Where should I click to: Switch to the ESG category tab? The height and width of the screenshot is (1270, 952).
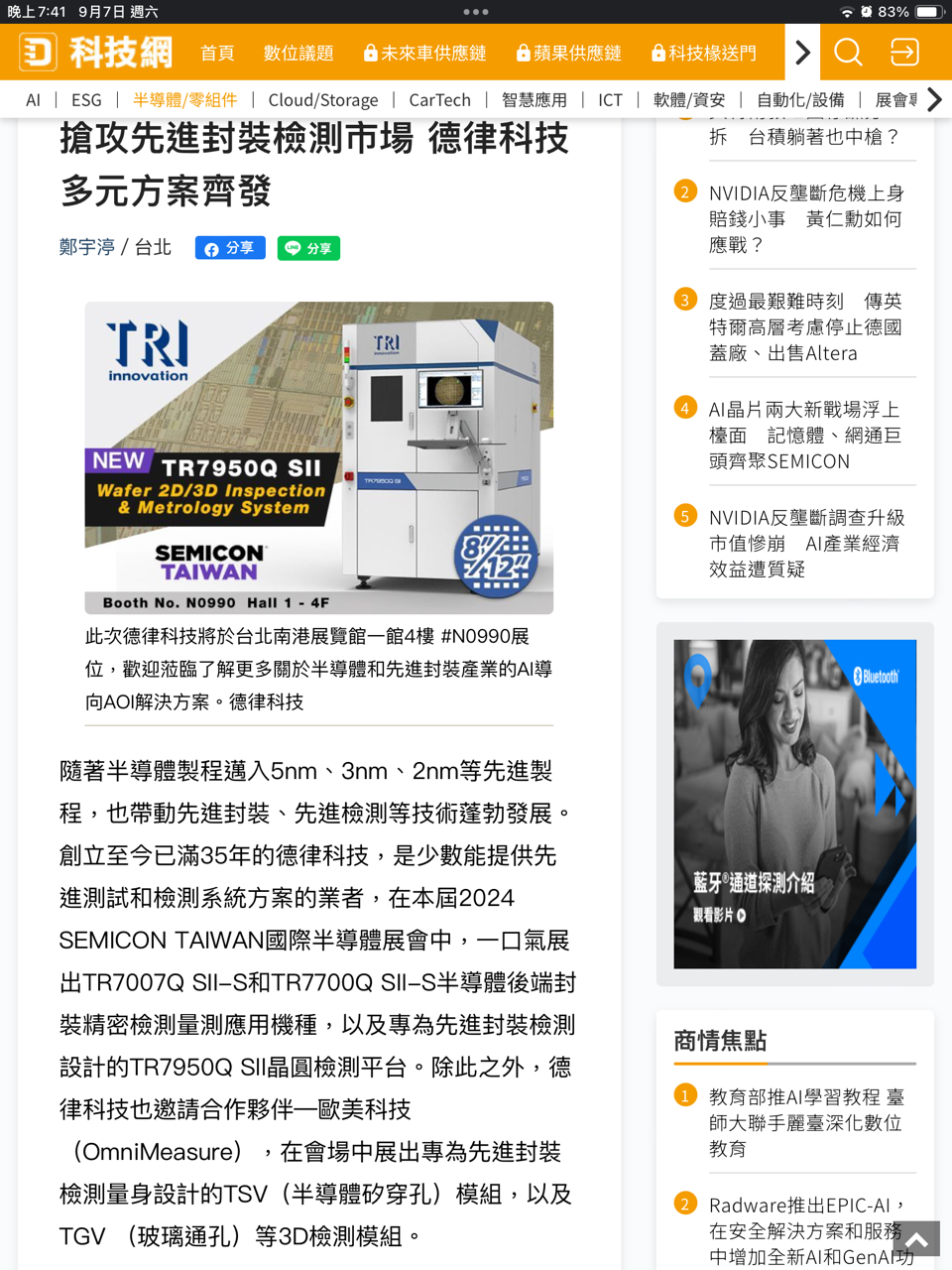86,100
